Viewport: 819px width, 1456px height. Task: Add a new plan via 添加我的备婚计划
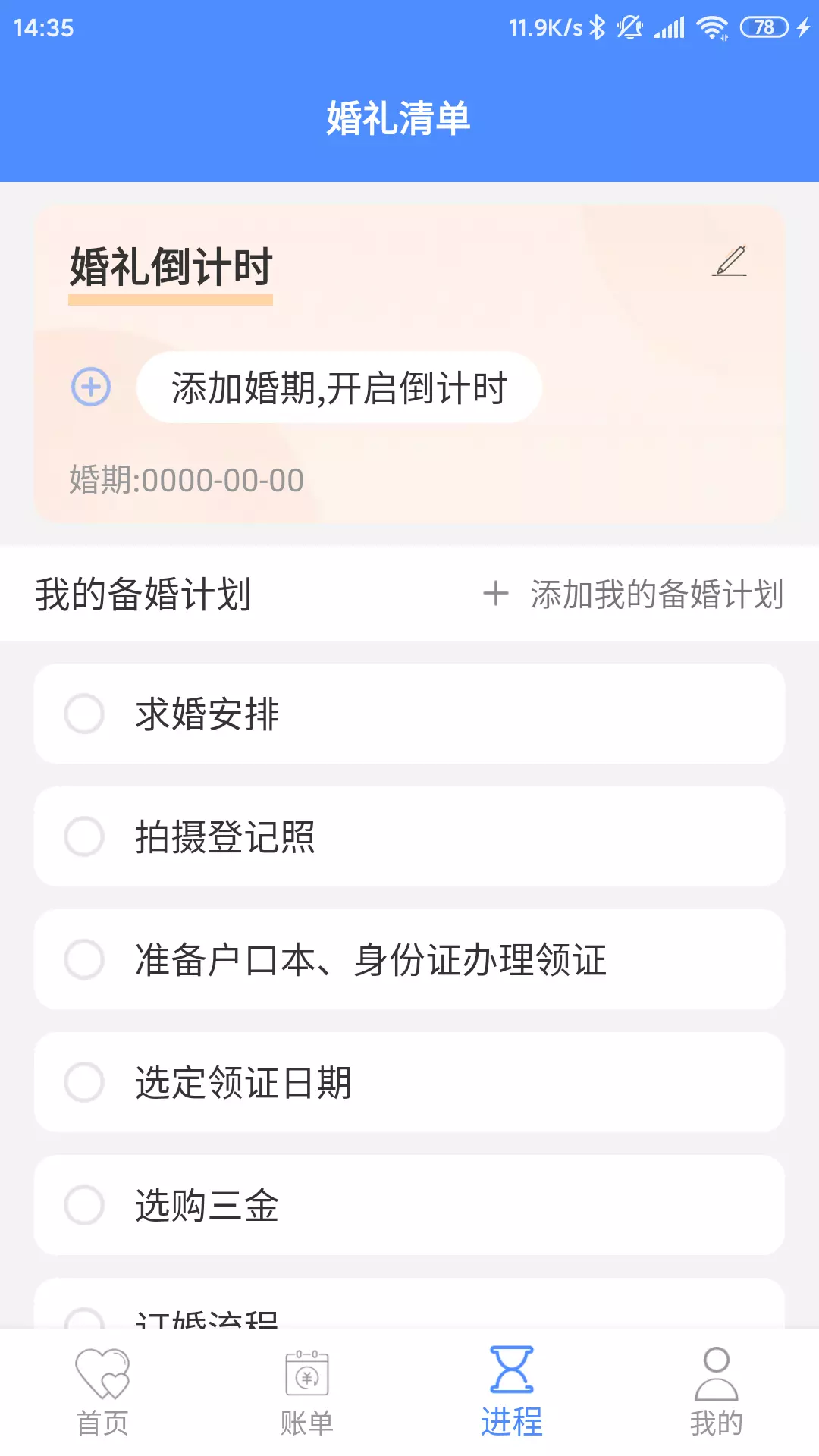pos(633,594)
